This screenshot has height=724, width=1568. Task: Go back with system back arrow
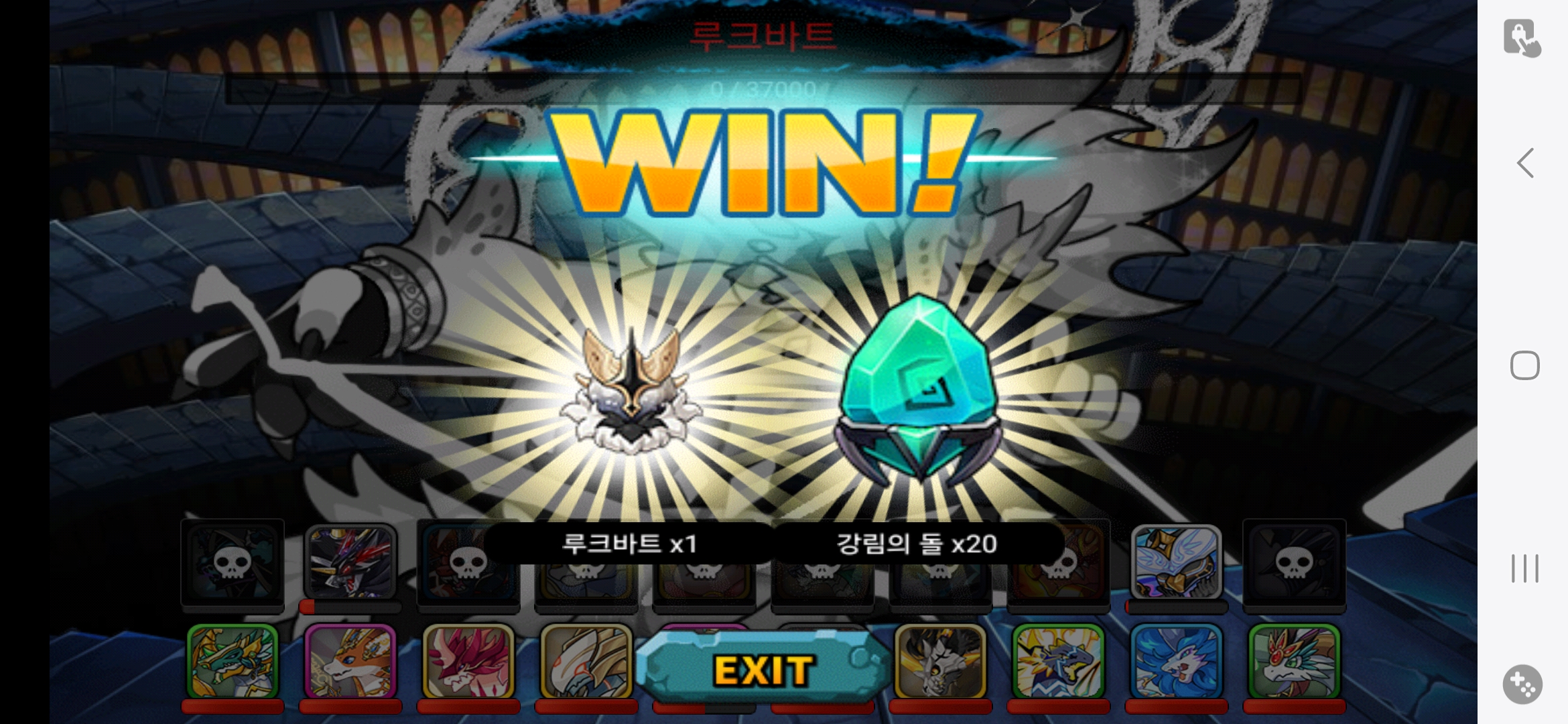click(x=1525, y=163)
